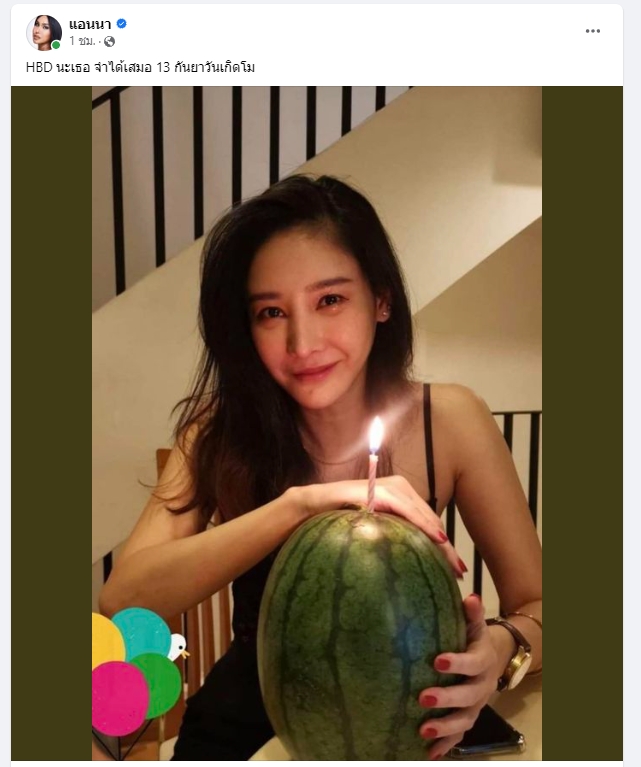Open the แอนนา profile name link
Image resolution: width=641 pixels, height=767 pixels.
[90, 23]
